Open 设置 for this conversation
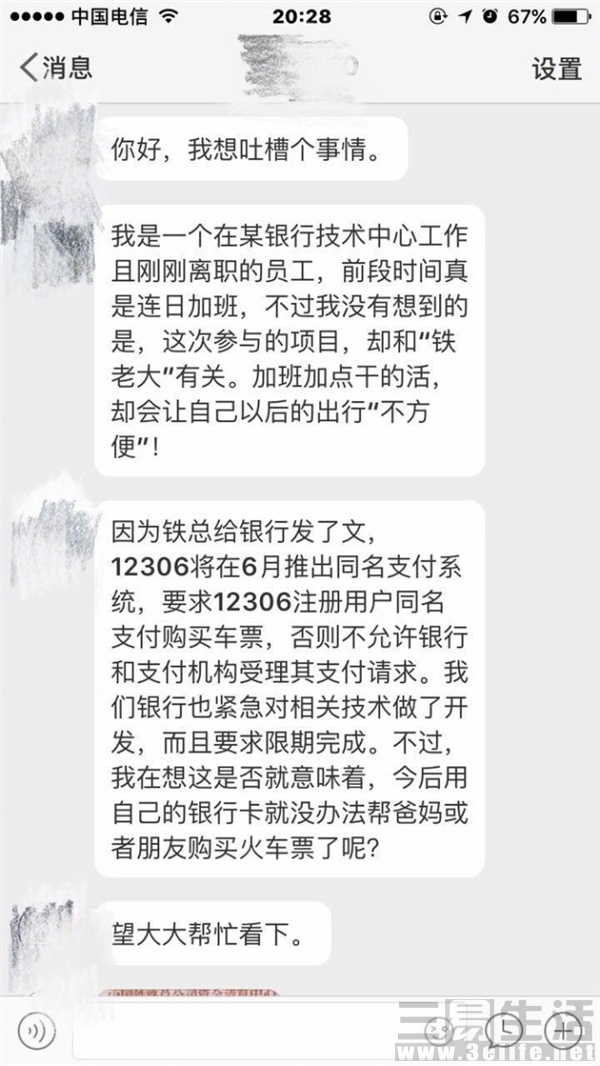The width and height of the screenshot is (600, 1066). coord(556,68)
